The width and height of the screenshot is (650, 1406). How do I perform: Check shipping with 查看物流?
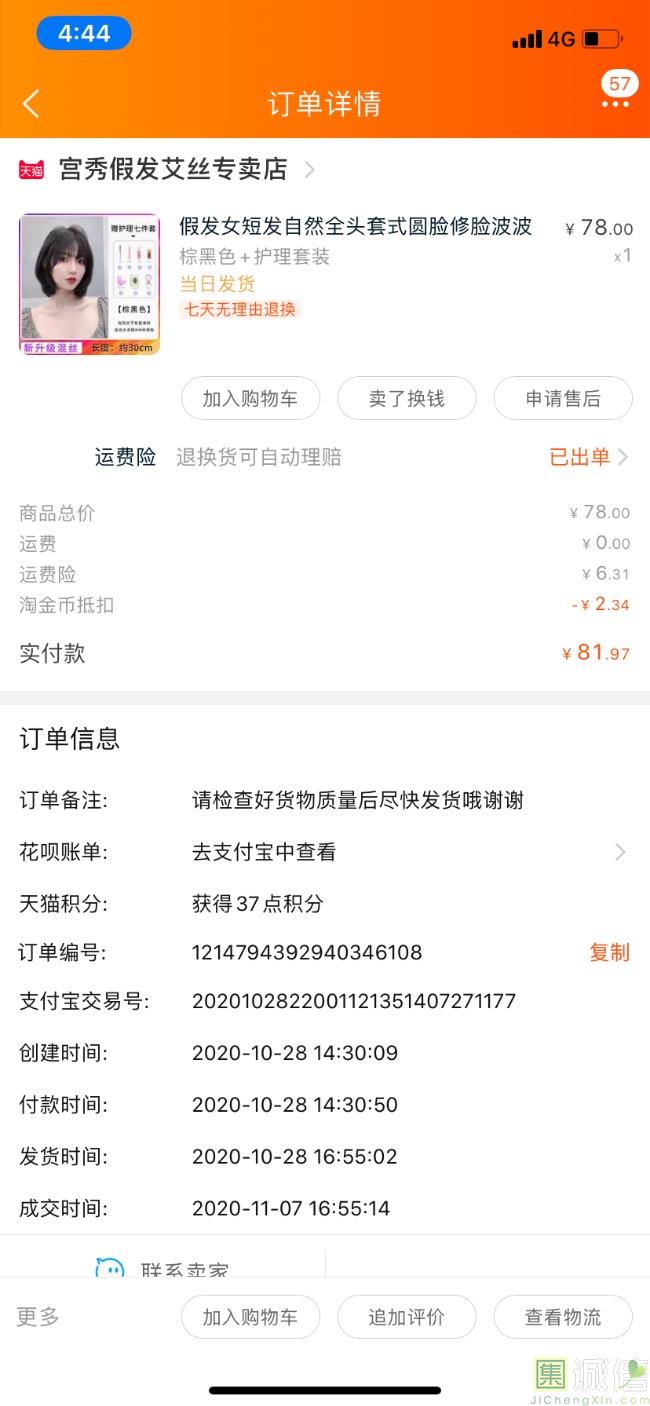tap(563, 1317)
